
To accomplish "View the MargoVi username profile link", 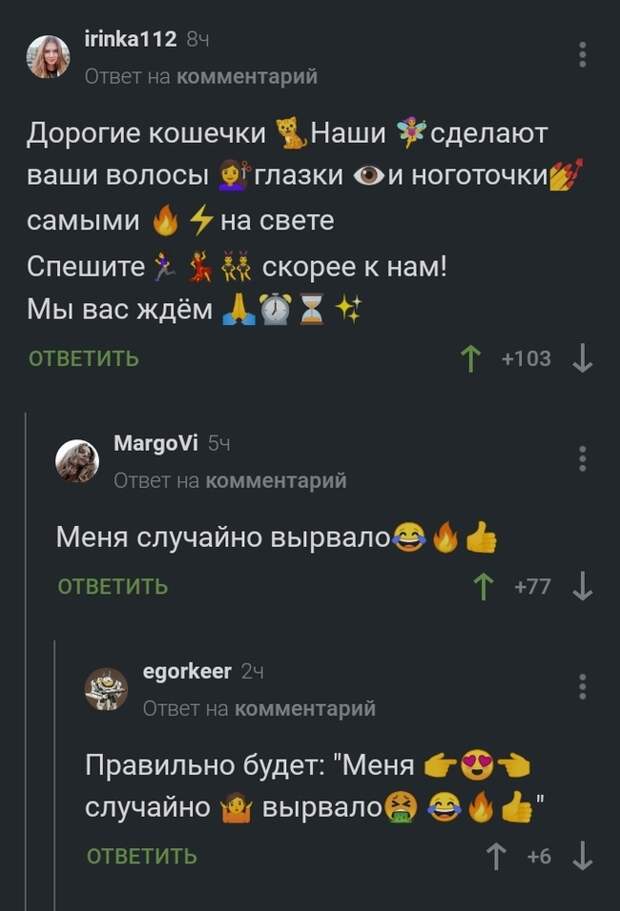I will [x=157, y=443].
